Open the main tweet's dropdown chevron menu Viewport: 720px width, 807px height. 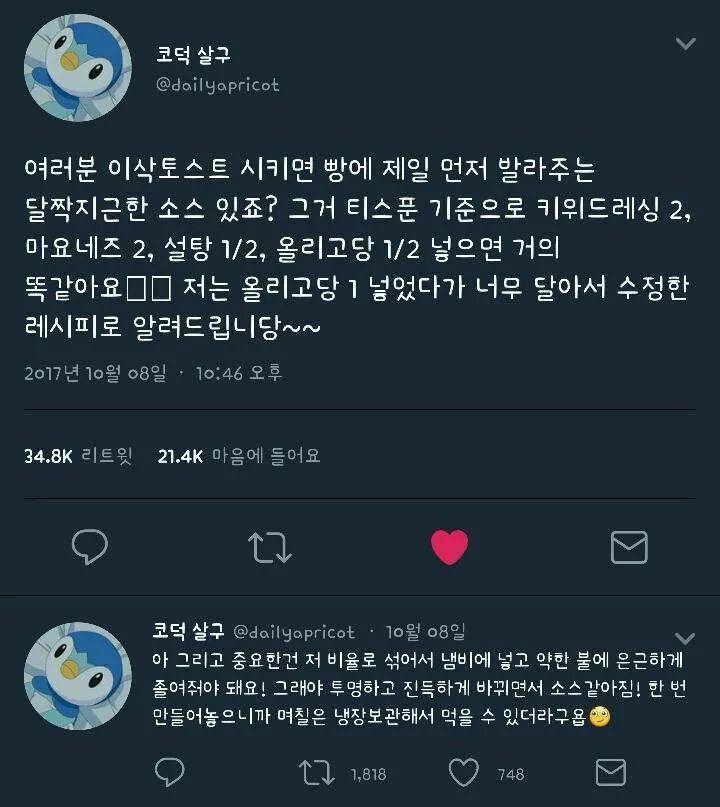(x=685, y=44)
